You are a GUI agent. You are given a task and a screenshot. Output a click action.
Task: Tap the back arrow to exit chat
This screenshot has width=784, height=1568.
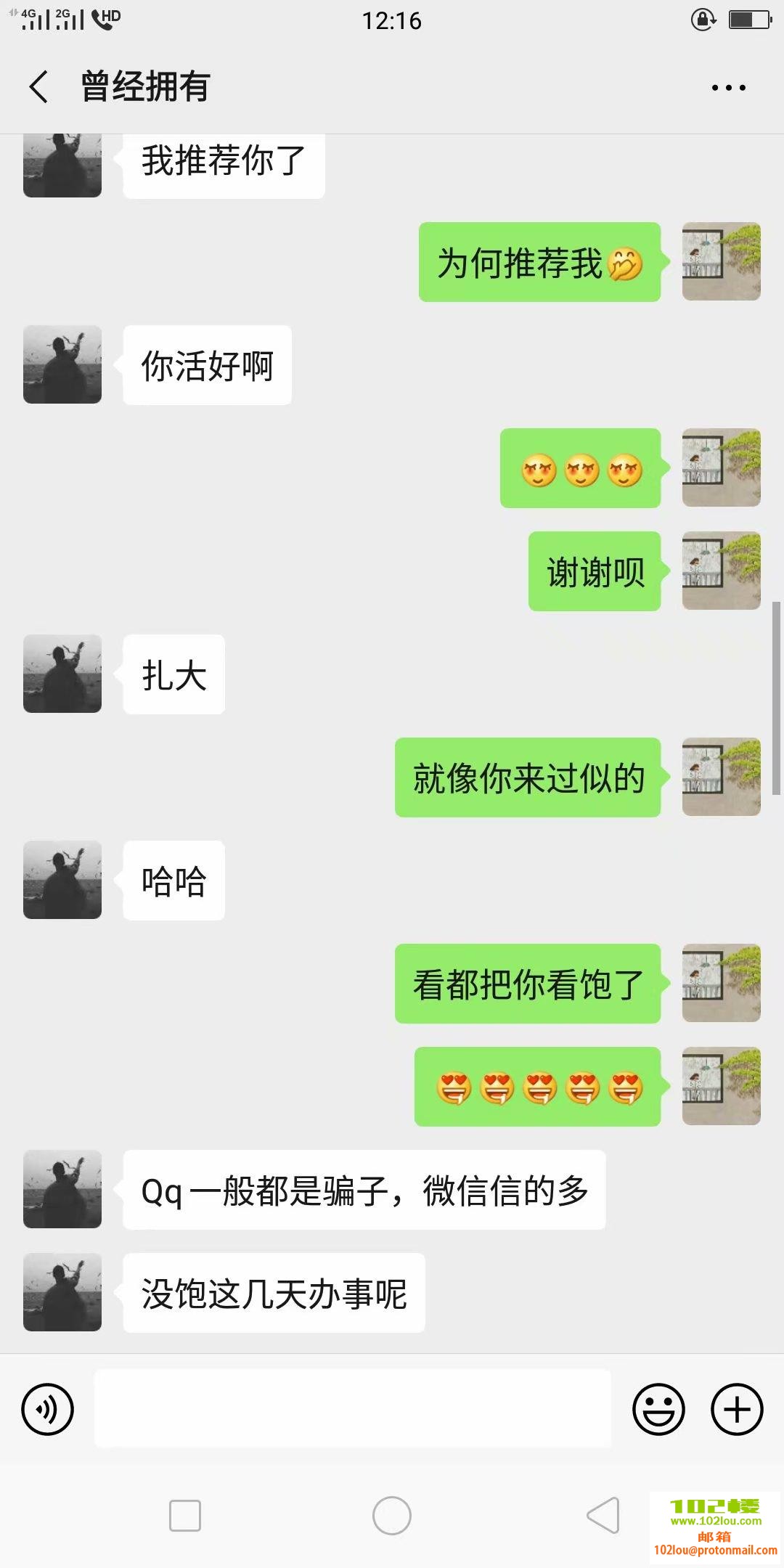click(x=38, y=86)
